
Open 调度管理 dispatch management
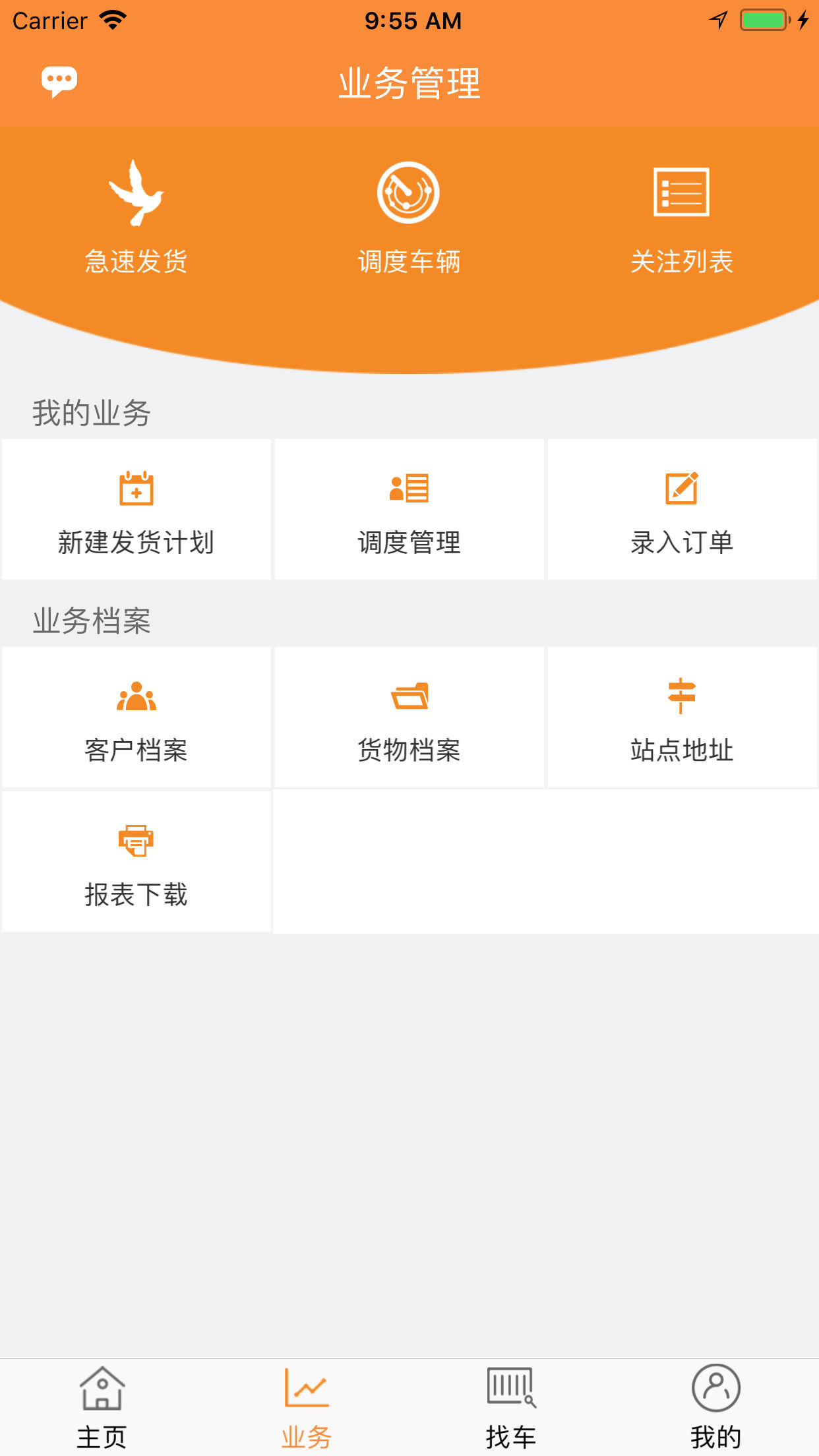click(x=409, y=510)
